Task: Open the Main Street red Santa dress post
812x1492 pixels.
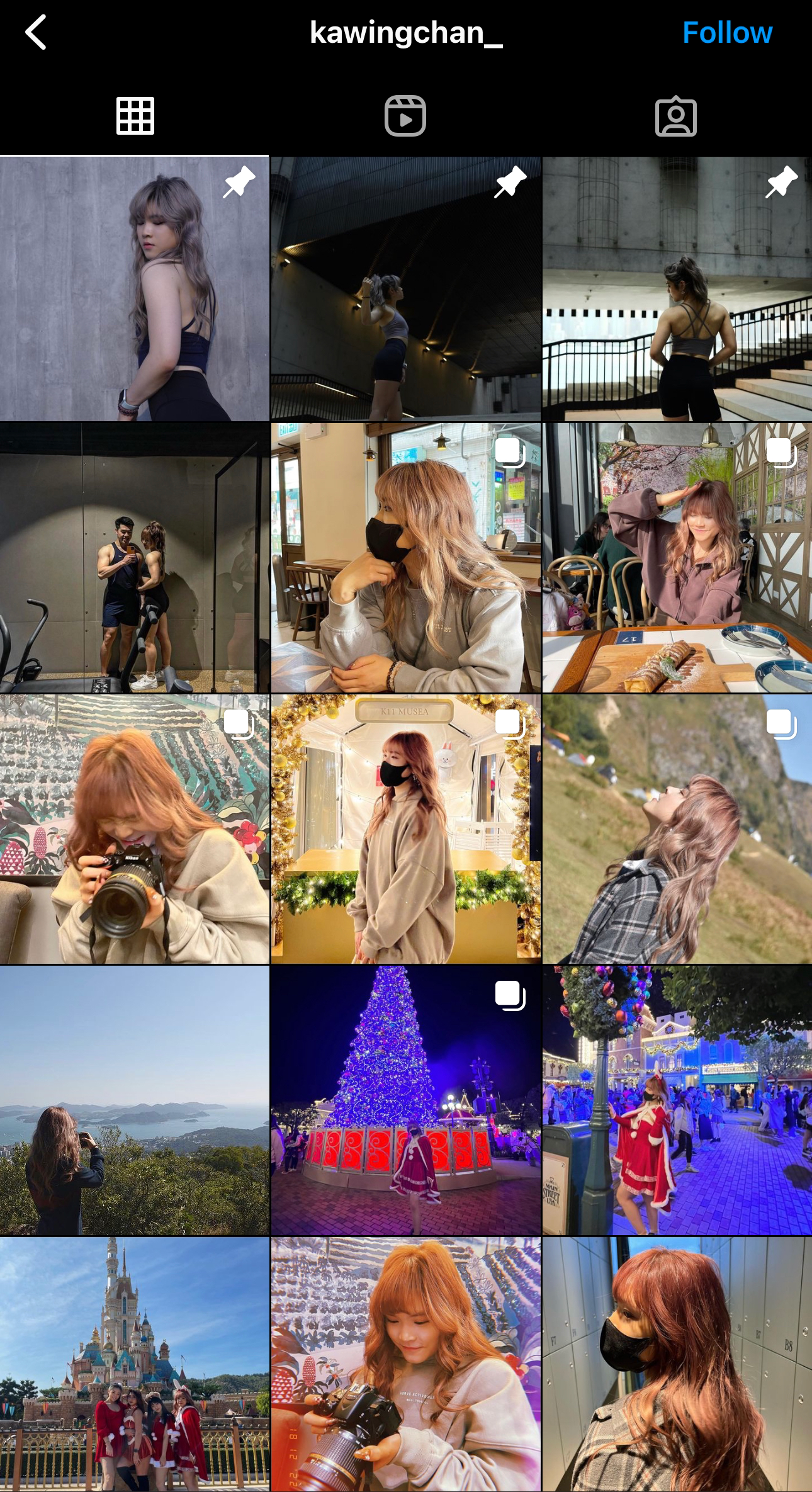Action: point(677,1100)
